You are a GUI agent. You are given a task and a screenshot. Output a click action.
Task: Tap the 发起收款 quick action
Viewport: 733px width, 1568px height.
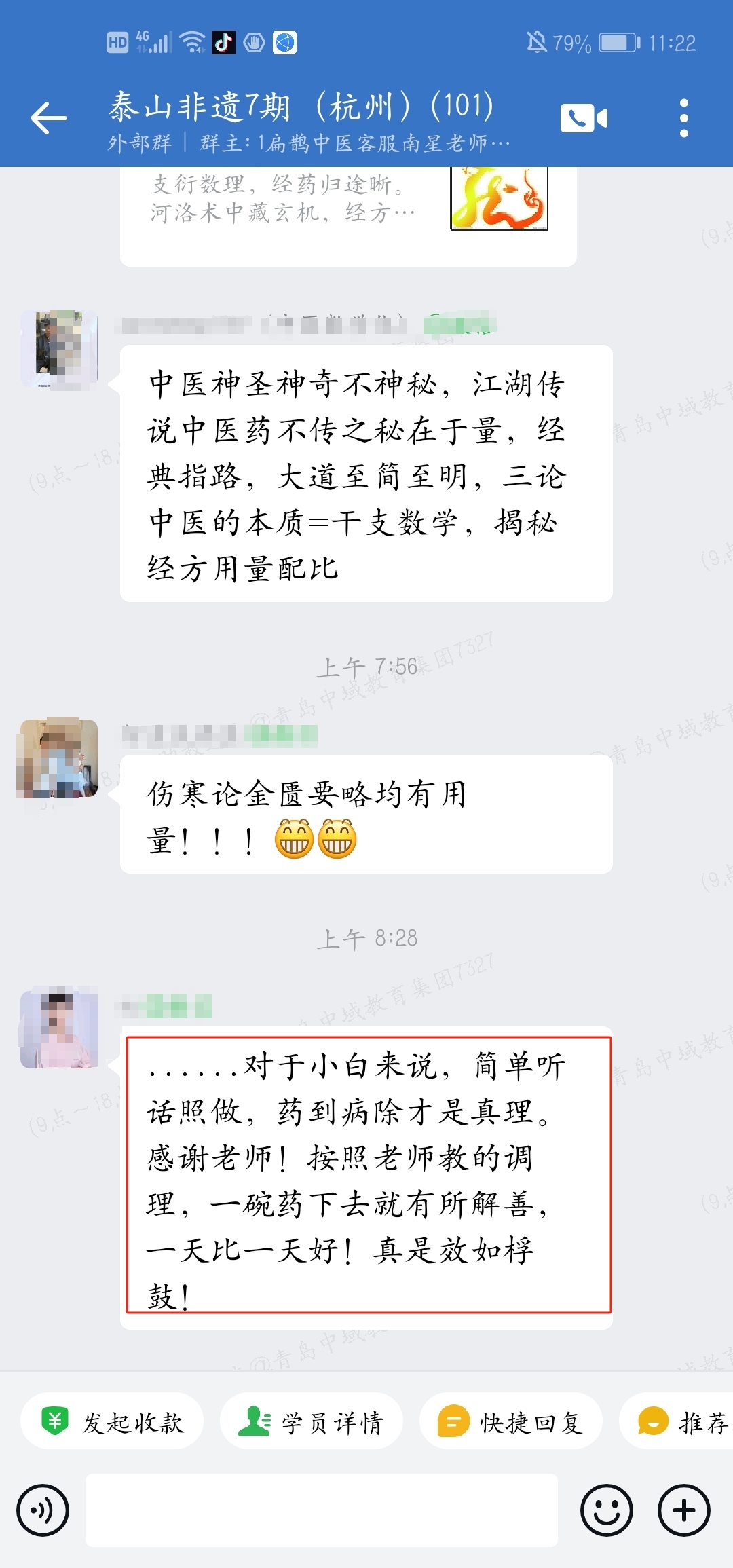pyautogui.click(x=112, y=1422)
